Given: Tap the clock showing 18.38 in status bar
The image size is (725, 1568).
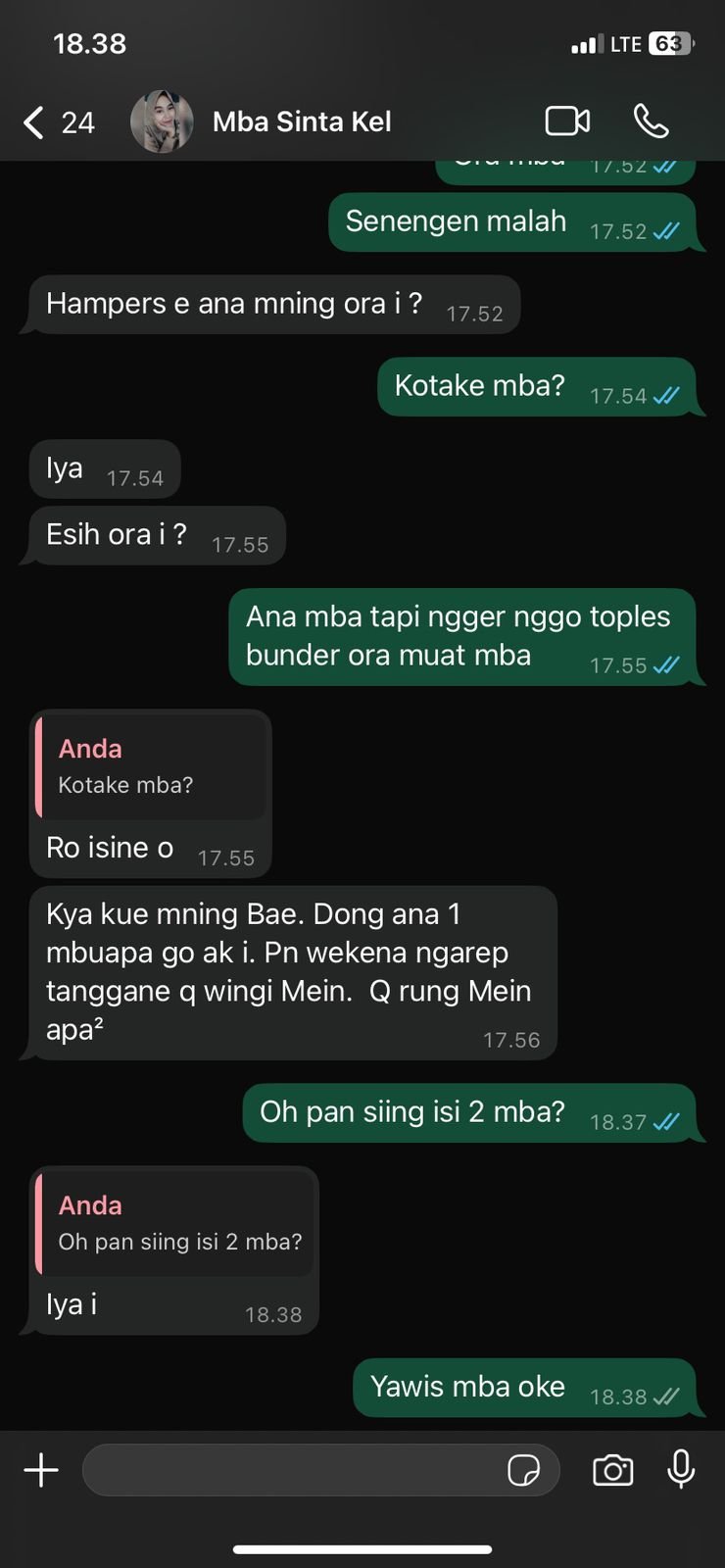Looking at the screenshot, I should point(91,43).
